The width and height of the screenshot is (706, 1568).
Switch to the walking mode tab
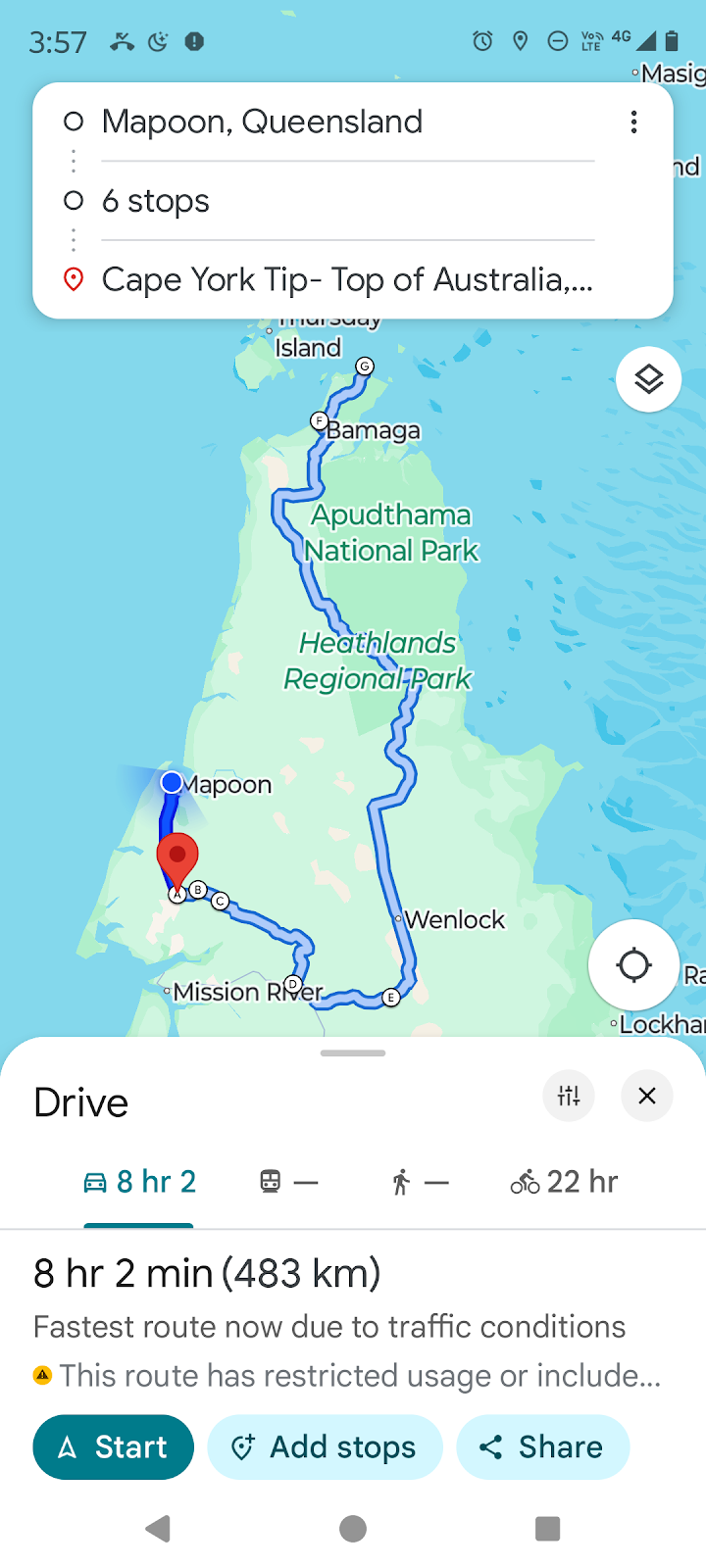pyautogui.click(x=419, y=1182)
